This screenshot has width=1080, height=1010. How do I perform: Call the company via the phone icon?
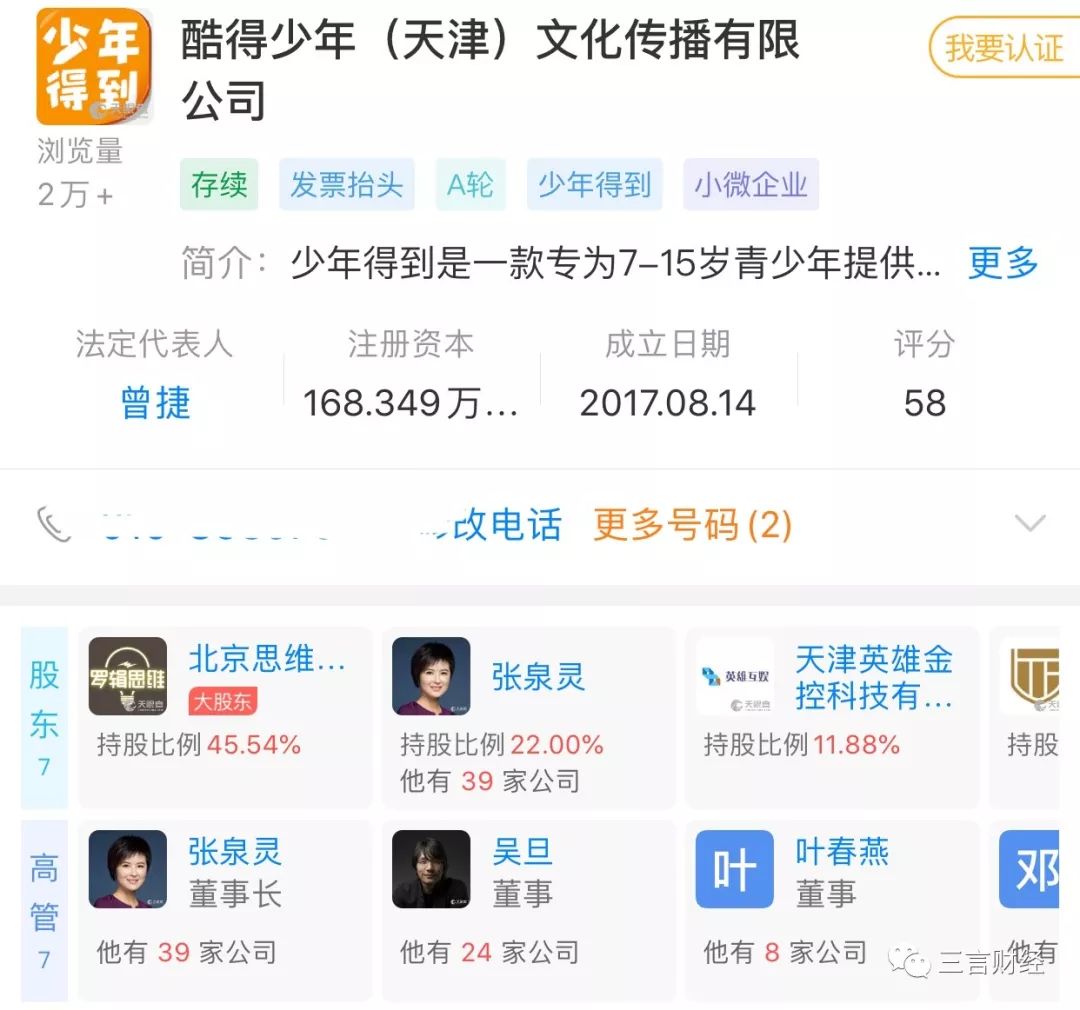pos(54,525)
